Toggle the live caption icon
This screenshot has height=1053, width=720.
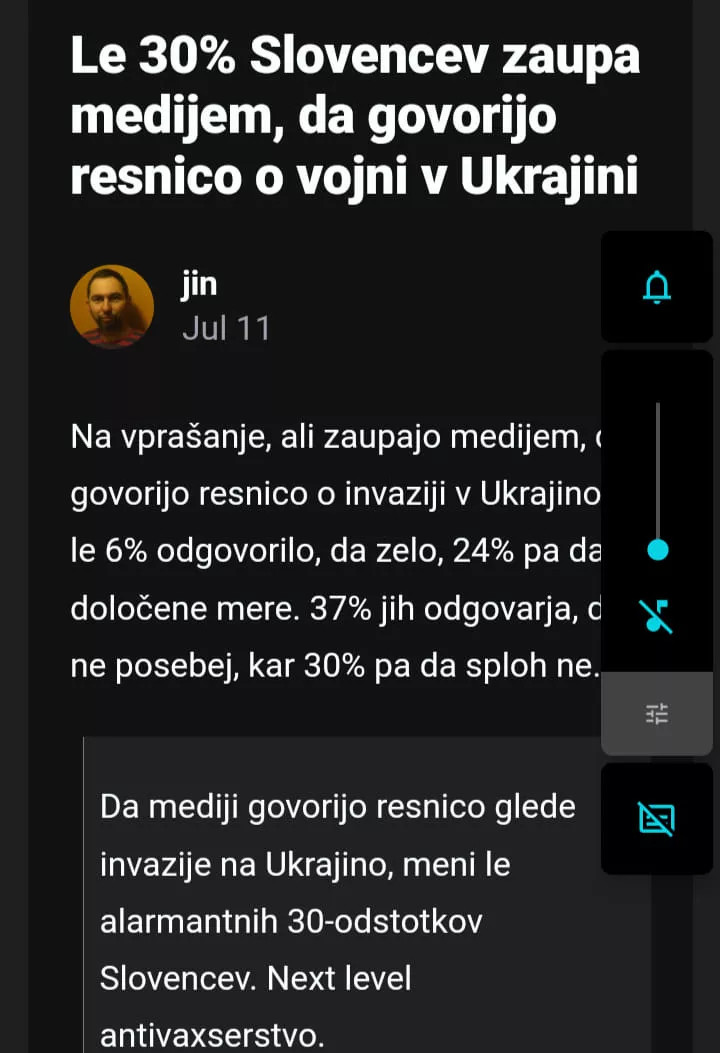click(656, 819)
